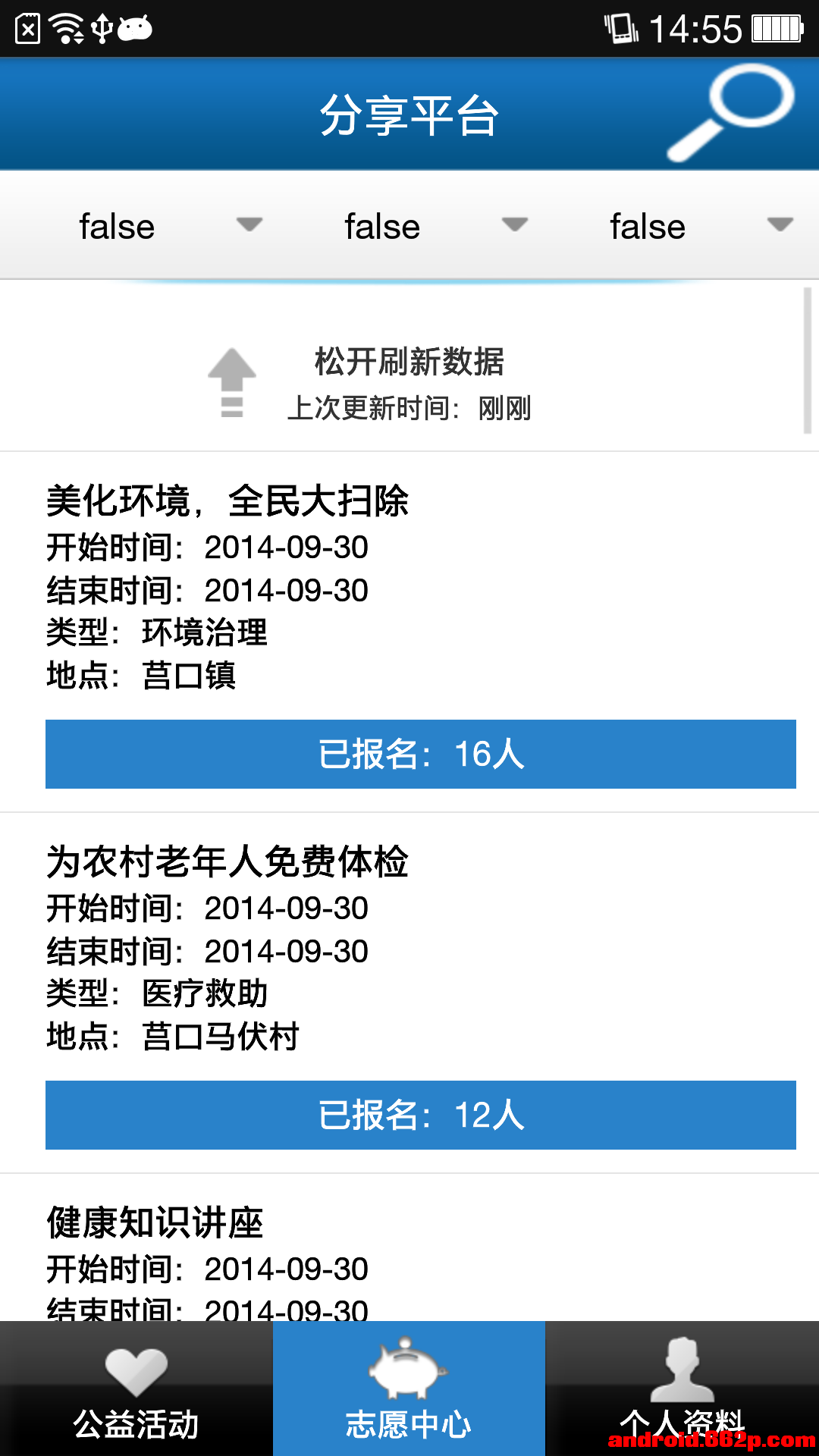The width and height of the screenshot is (819, 1456).
Task: Switch to the 个人资料 tab
Action: click(x=682, y=1389)
